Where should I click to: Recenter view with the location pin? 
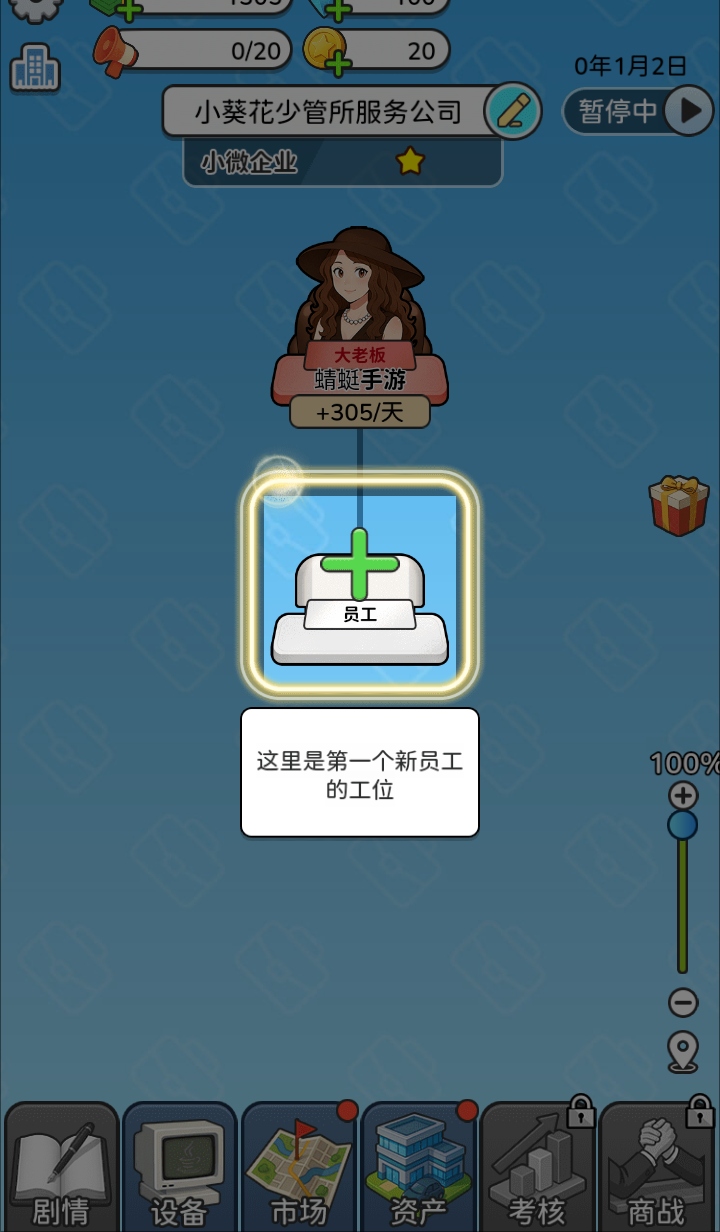tap(683, 1052)
